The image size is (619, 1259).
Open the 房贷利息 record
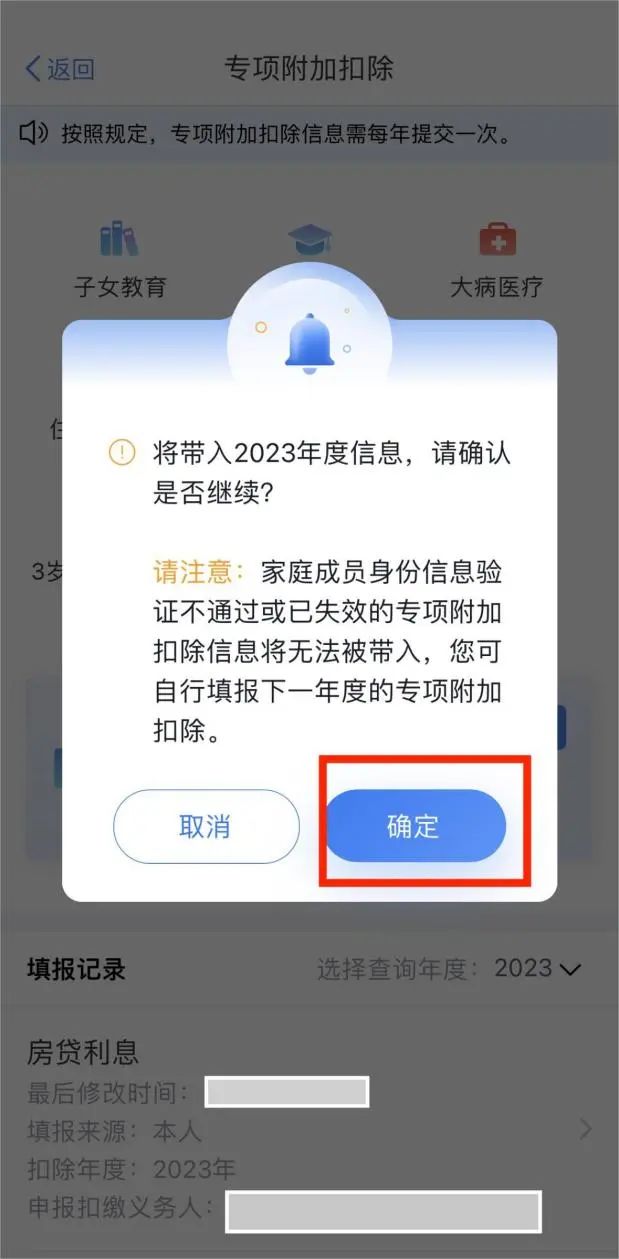pyautogui.click(x=309, y=1130)
